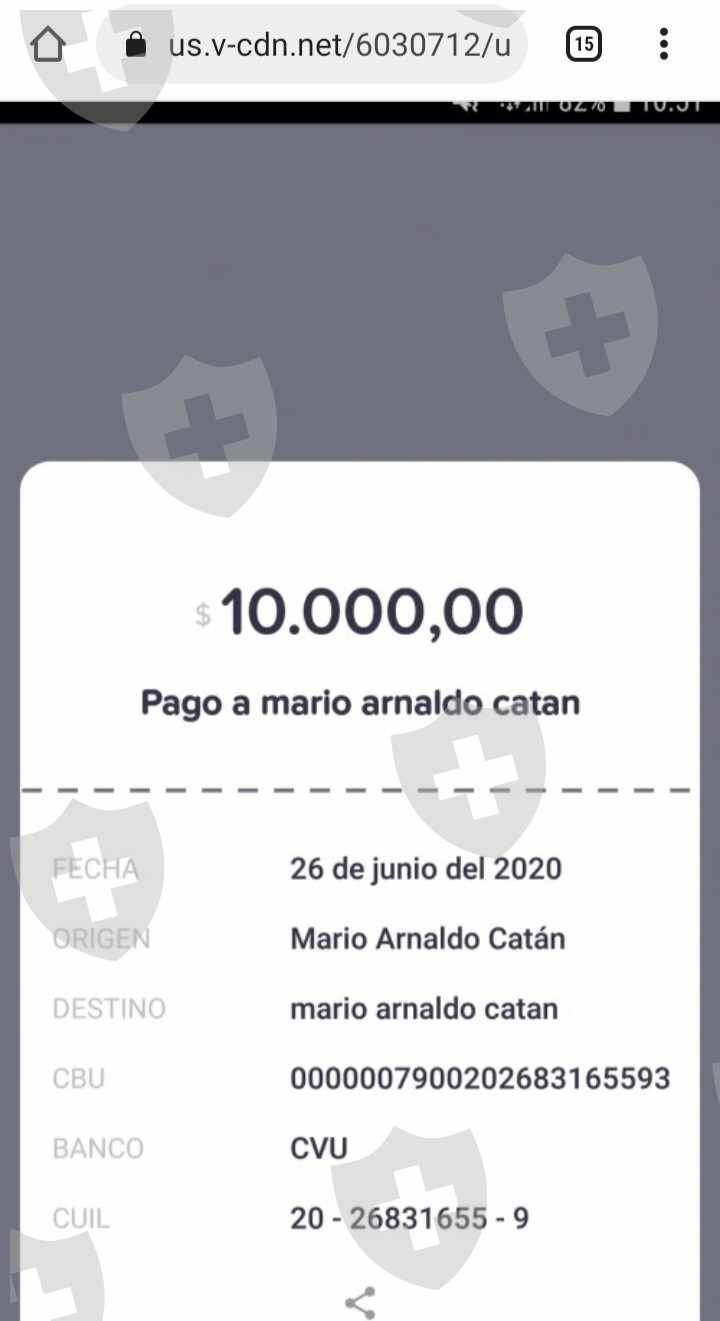Viewport: 720px width, 1321px height.
Task: Open the tab switcher showing 15 tabs
Action: coord(584,44)
